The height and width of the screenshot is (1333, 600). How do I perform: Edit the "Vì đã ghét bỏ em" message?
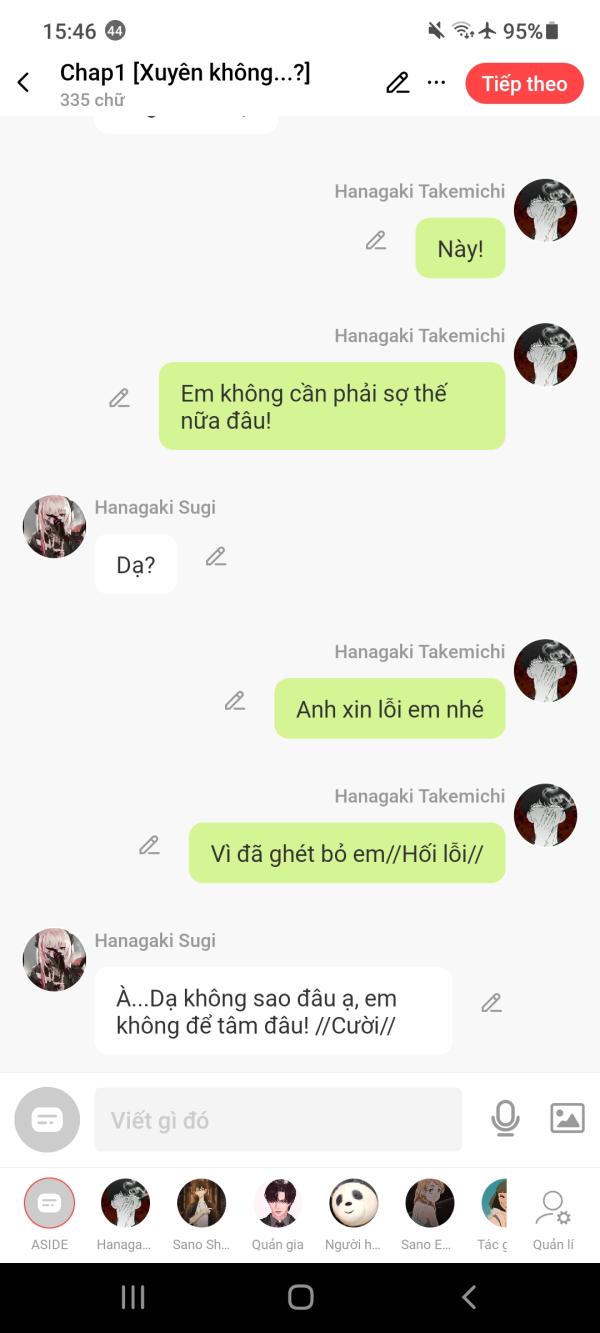pos(149,845)
